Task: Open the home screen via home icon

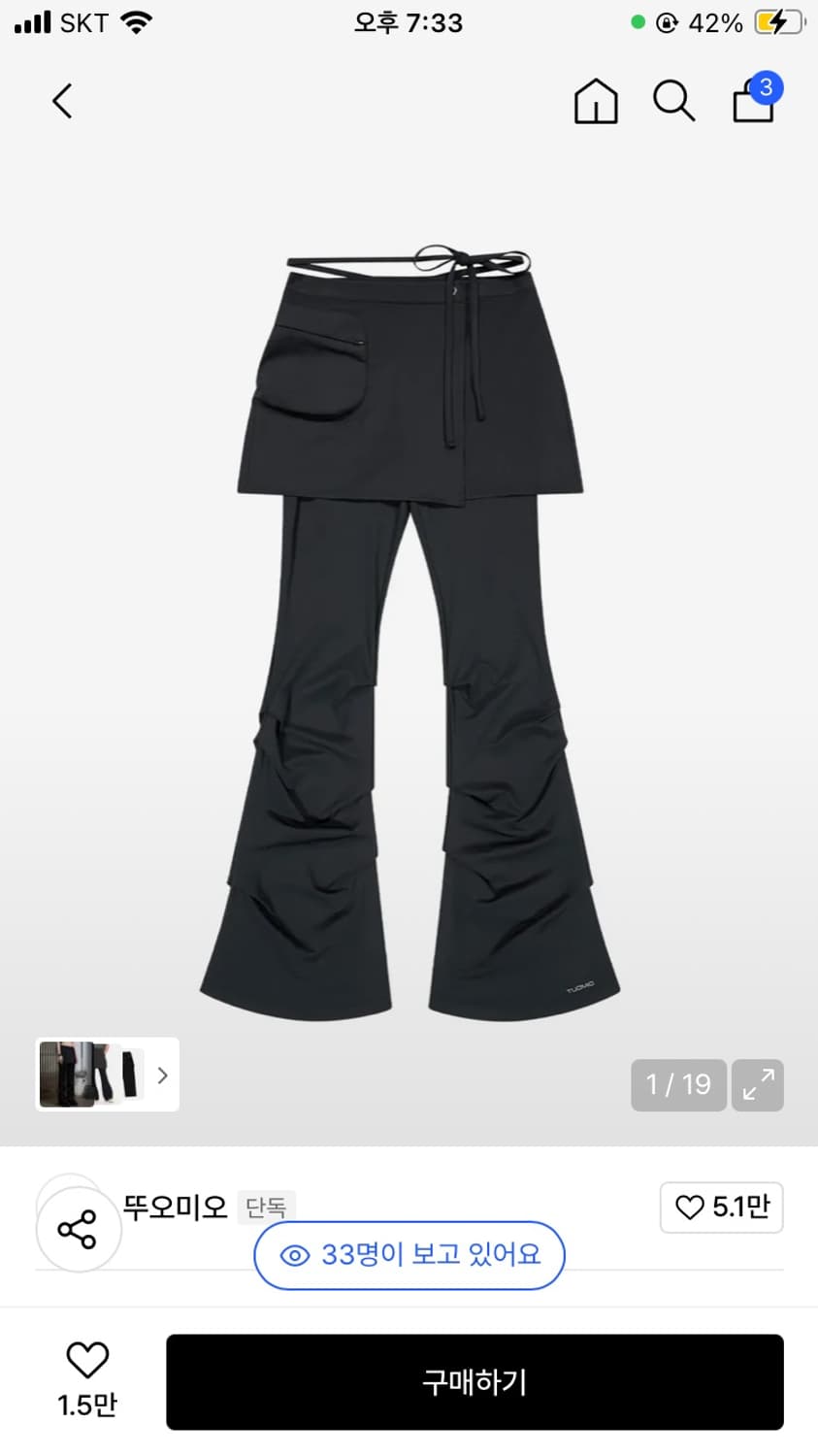Action: [595, 101]
